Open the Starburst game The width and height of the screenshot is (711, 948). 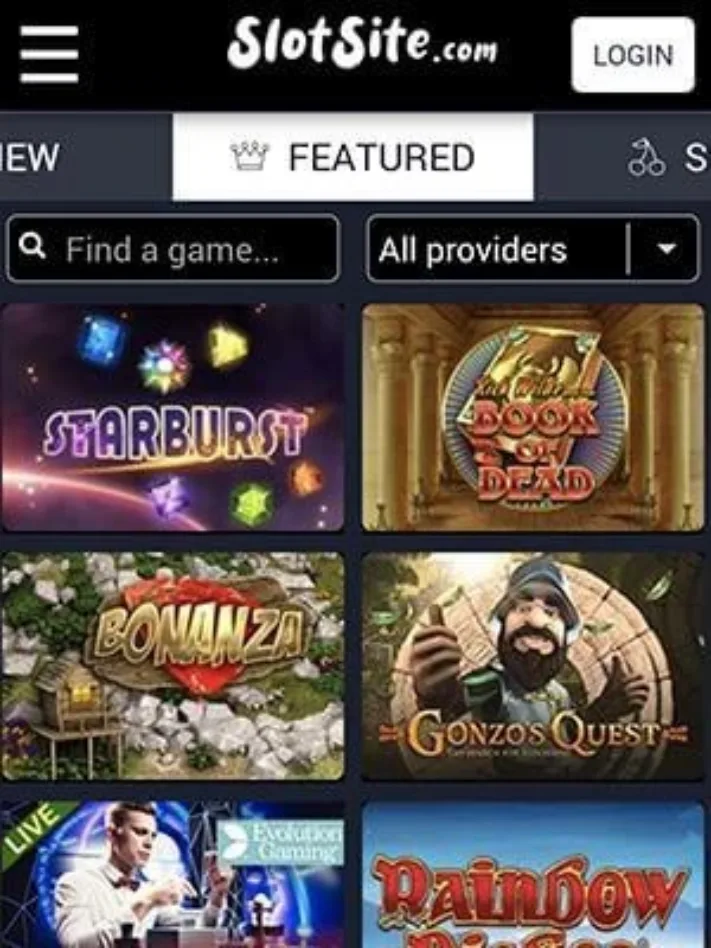(x=173, y=418)
